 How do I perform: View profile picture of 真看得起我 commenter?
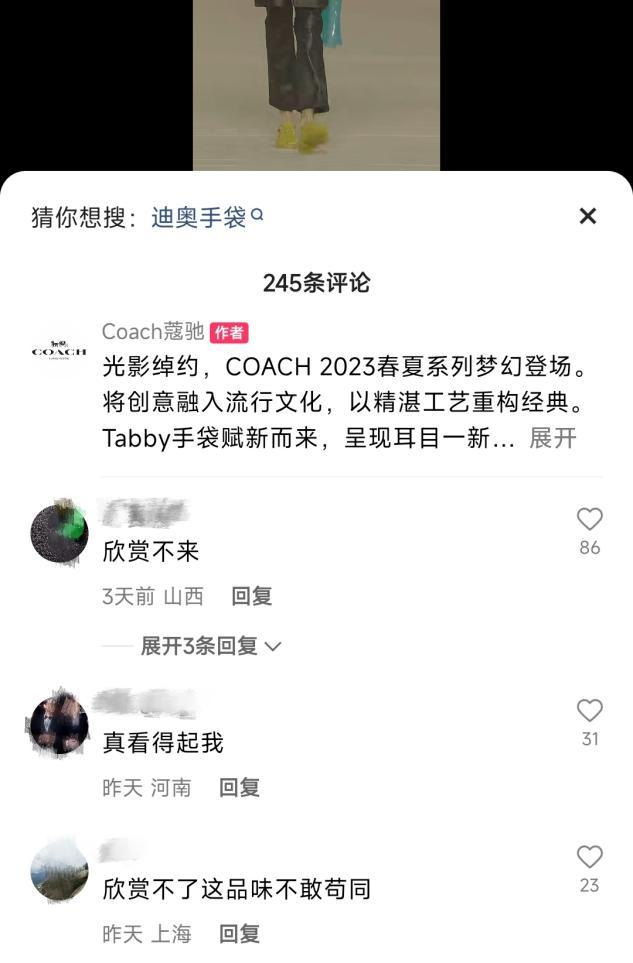(x=59, y=724)
